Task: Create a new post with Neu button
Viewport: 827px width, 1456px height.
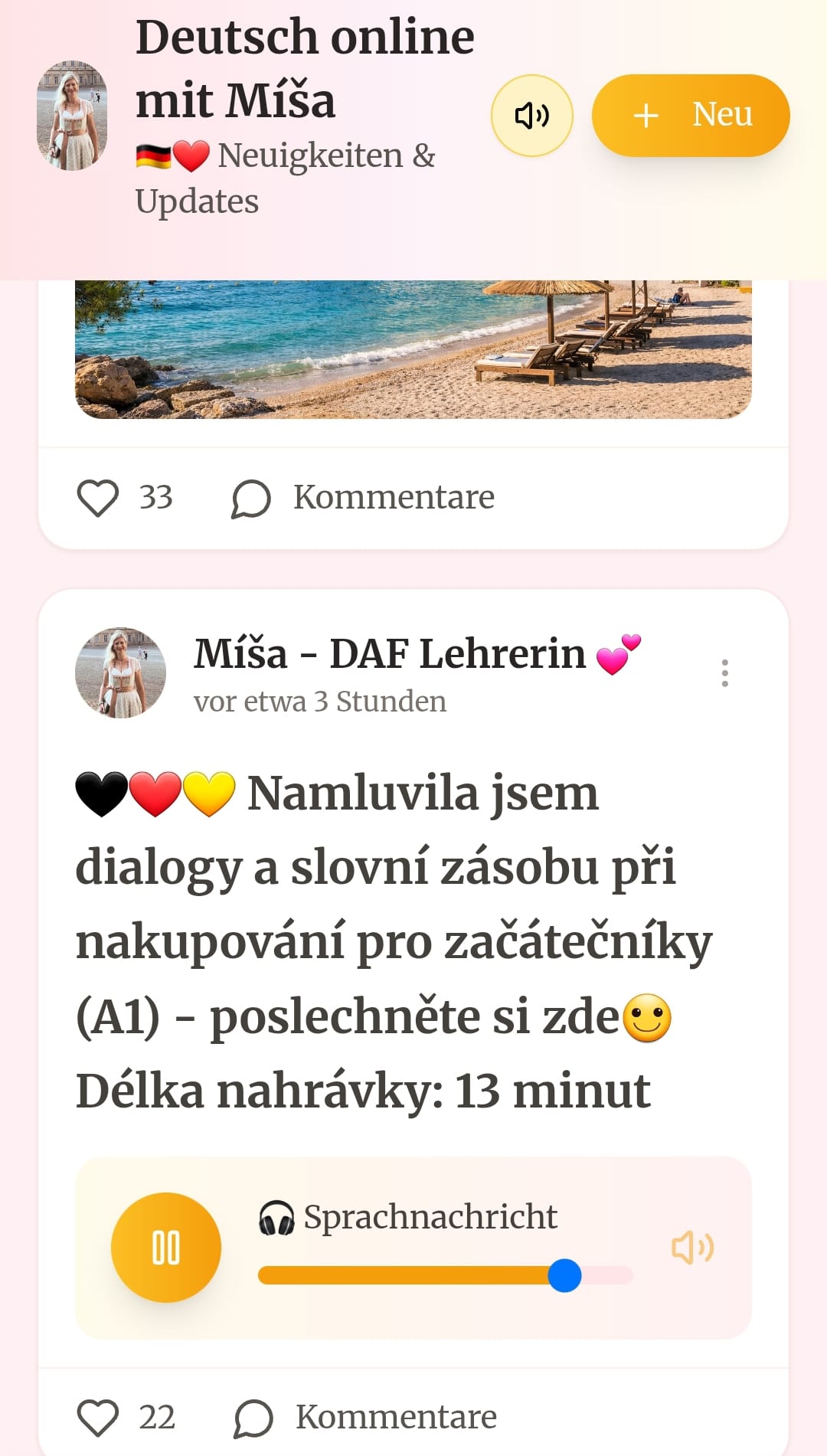Action: coord(690,116)
